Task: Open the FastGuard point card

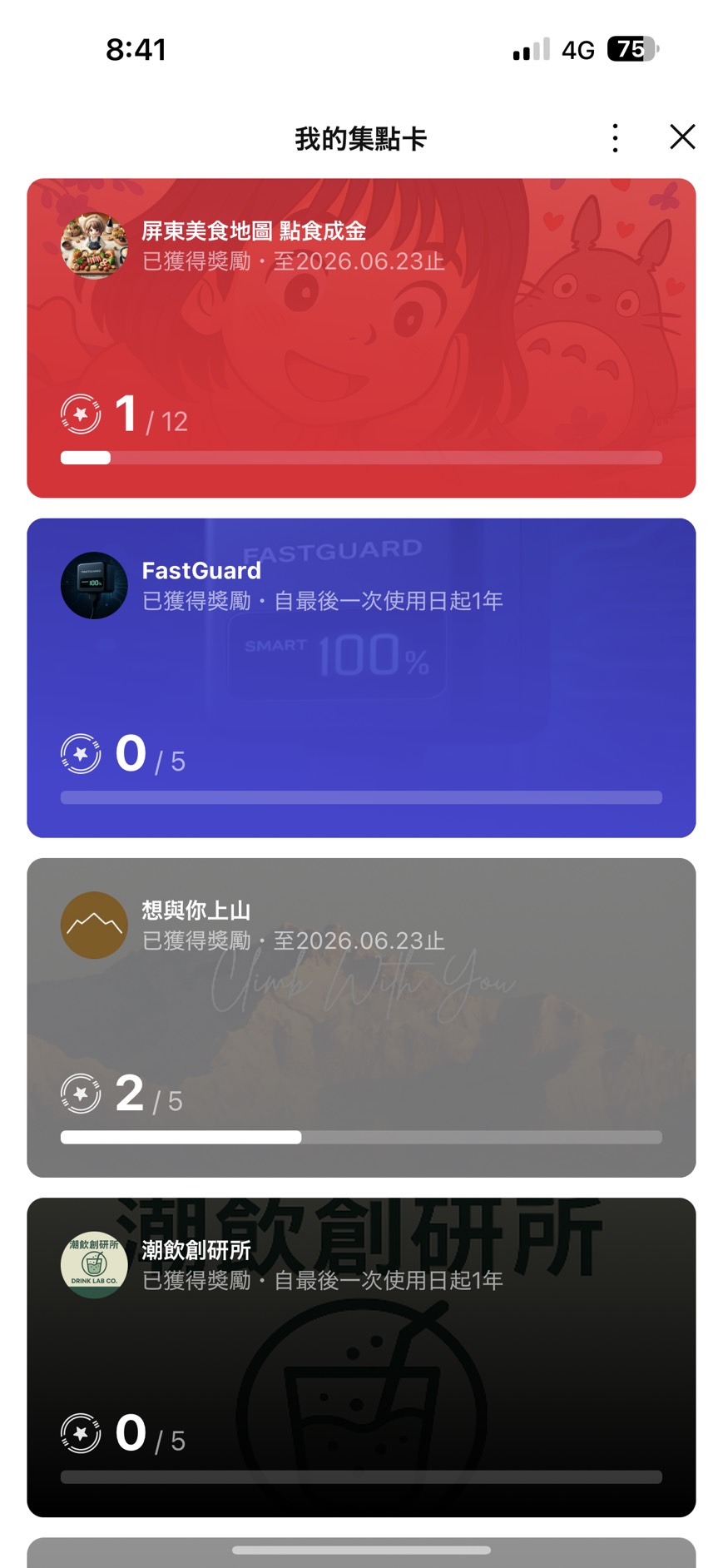Action: [x=361, y=677]
